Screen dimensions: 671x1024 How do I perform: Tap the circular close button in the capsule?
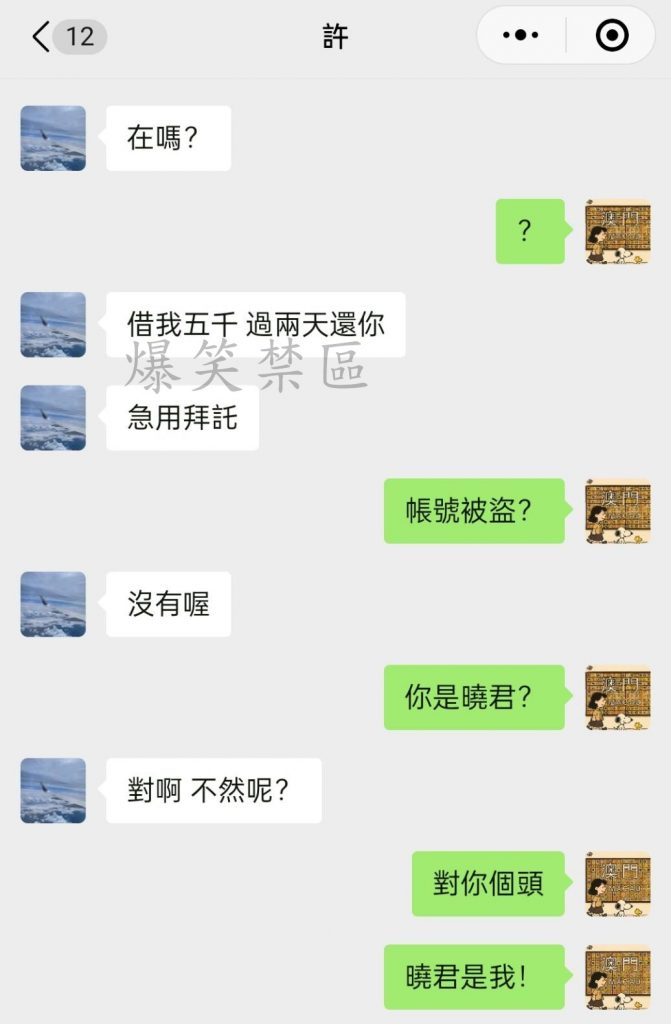point(611,36)
